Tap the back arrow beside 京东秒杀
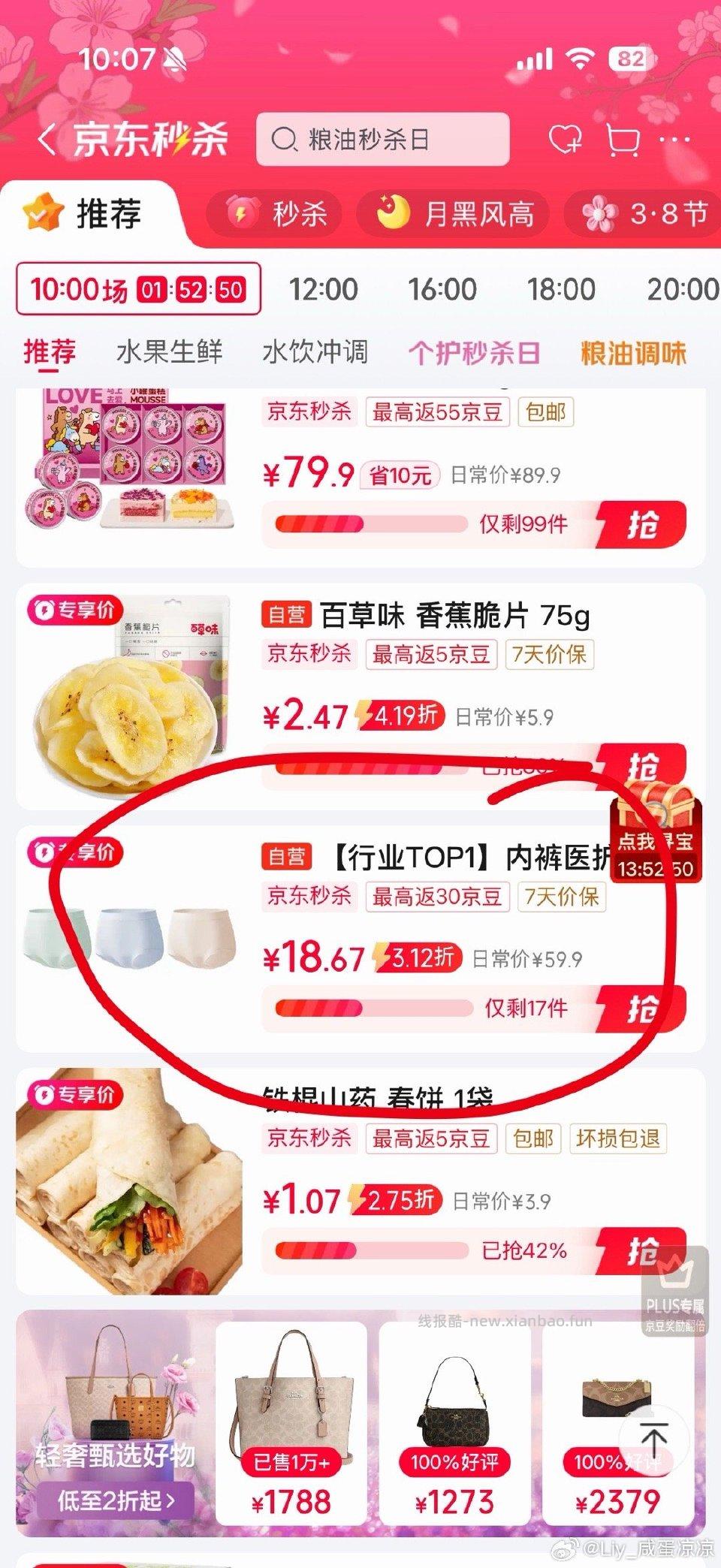 tap(47, 140)
